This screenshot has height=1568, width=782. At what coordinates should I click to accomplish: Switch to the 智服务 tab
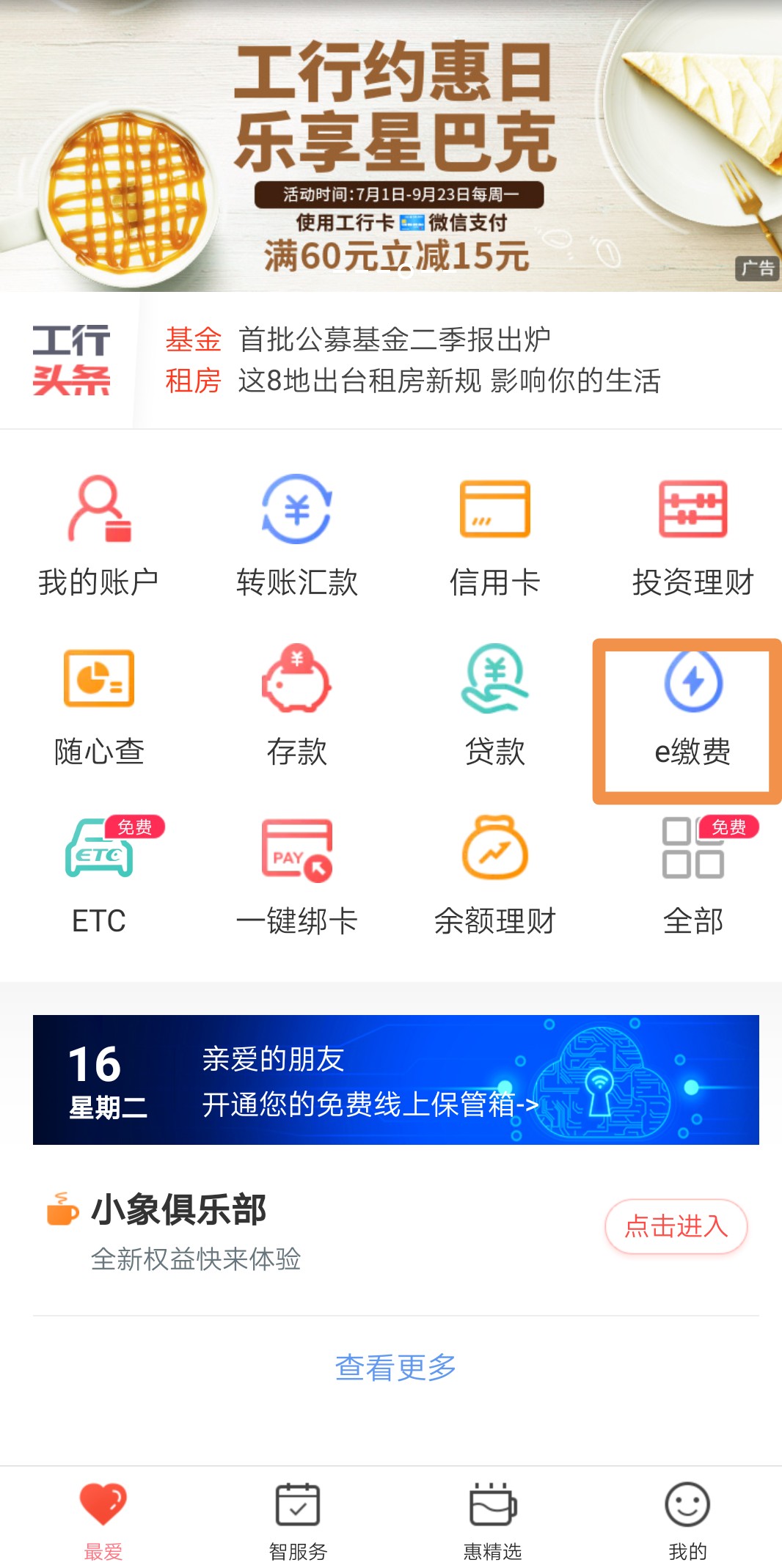(297, 1520)
